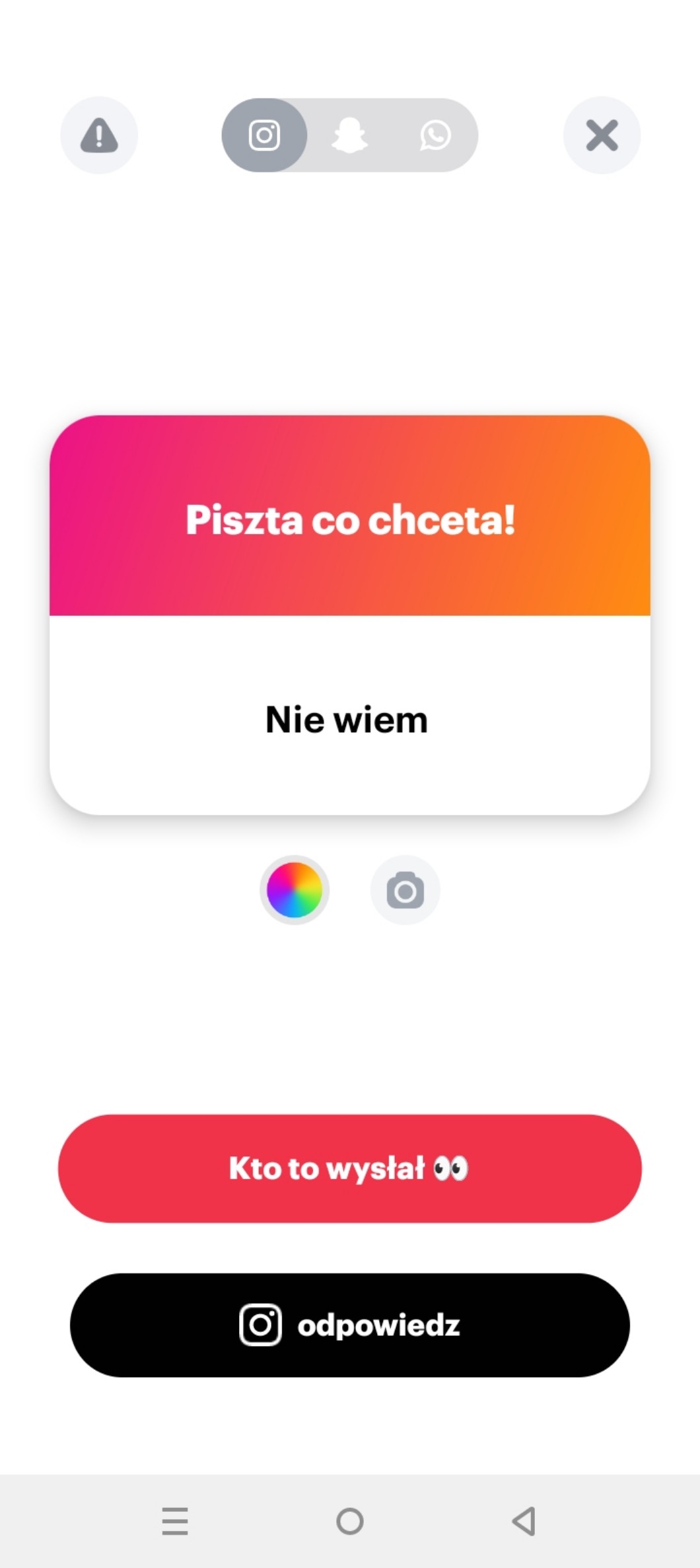Go to the home screen
This screenshot has width=700, height=1568.
(x=350, y=1521)
